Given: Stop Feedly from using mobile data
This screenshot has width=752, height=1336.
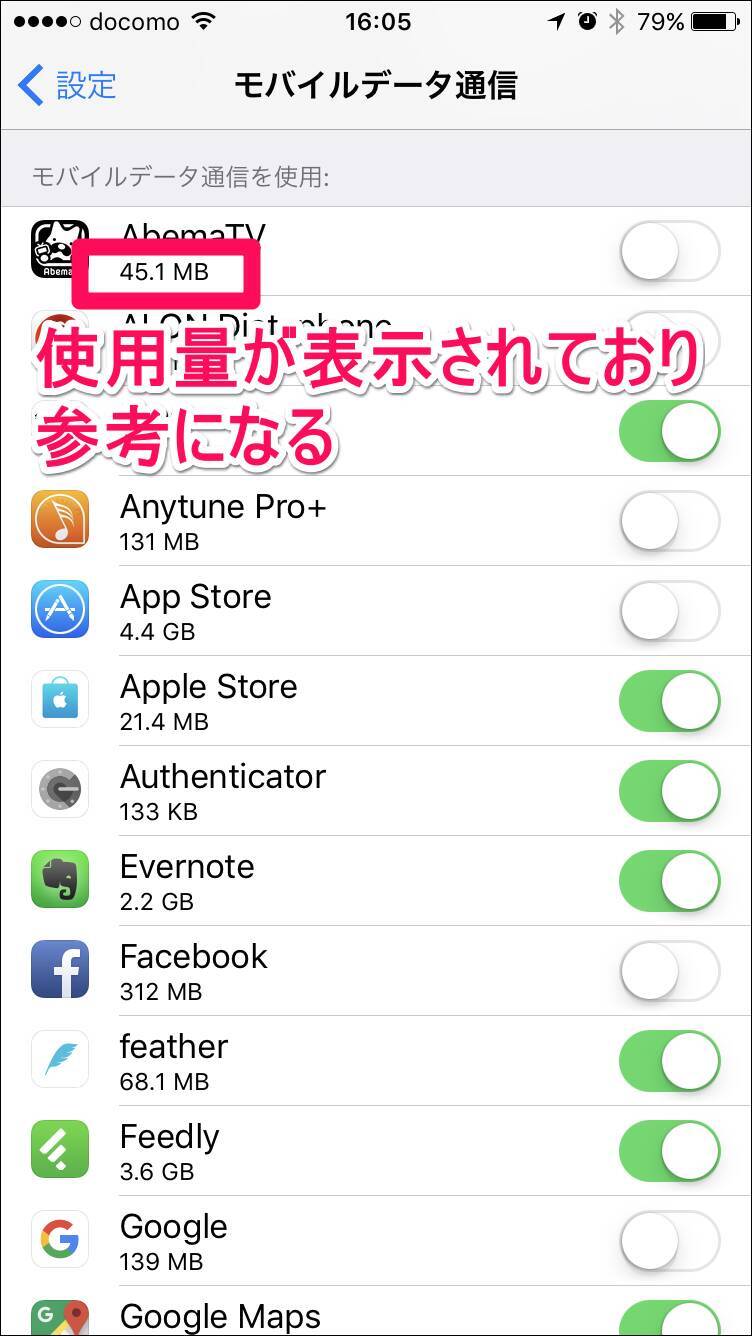Looking at the screenshot, I should tap(669, 1151).
